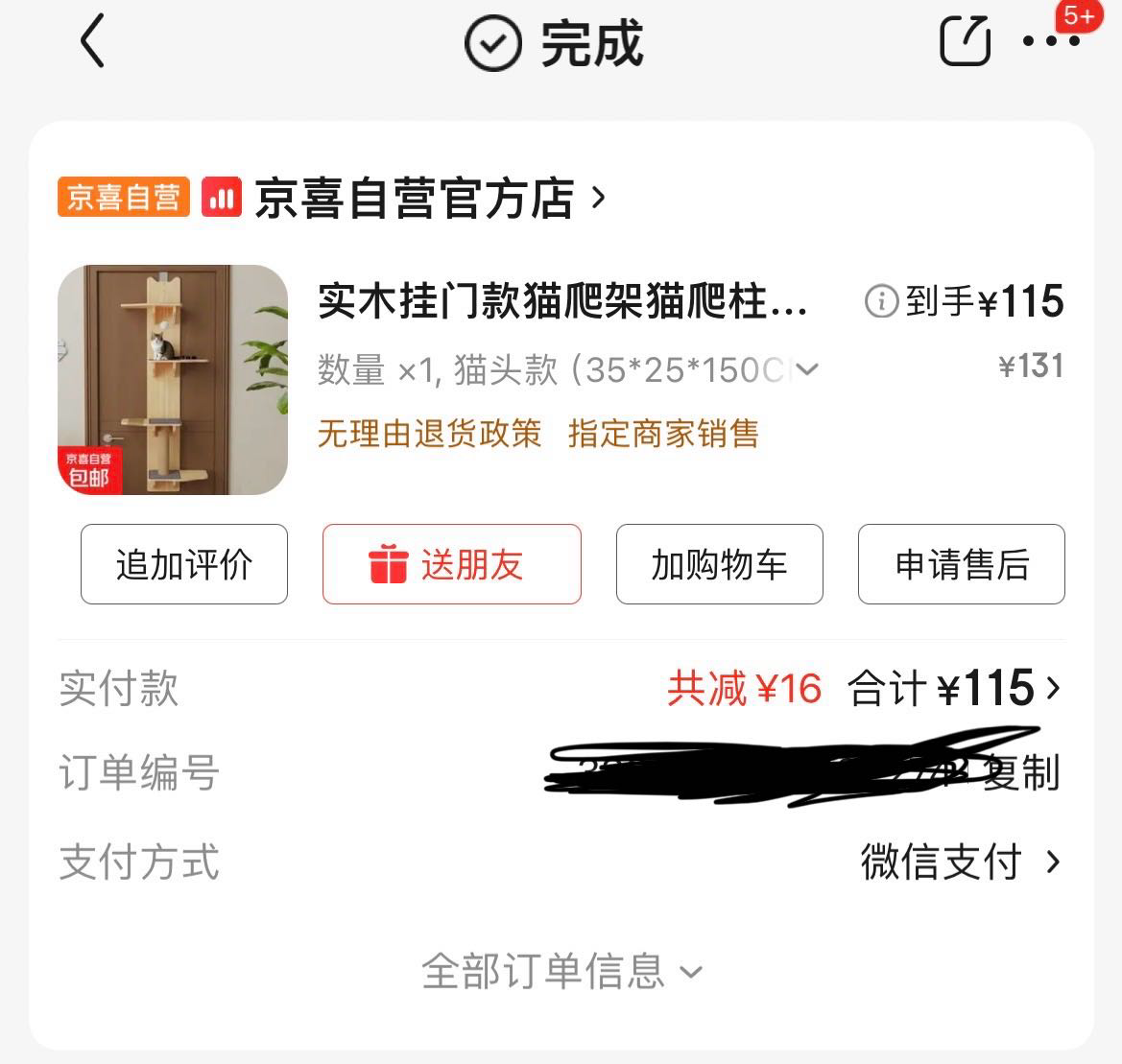Image resolution: width=1122 pixels, height=1064 pixels.
Task: Open 微信支付 payment method details
Action: coord(960,863)
